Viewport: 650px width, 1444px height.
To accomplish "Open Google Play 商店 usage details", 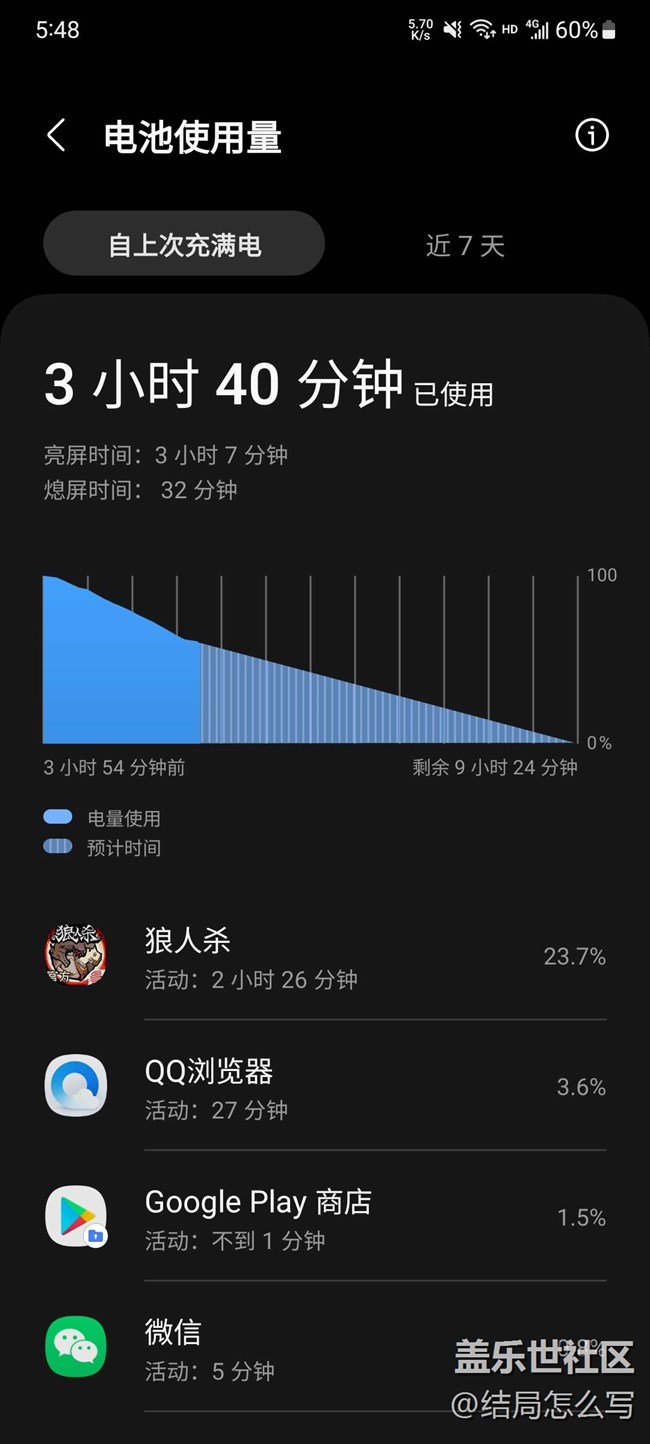I will [x=325, y=1218].
